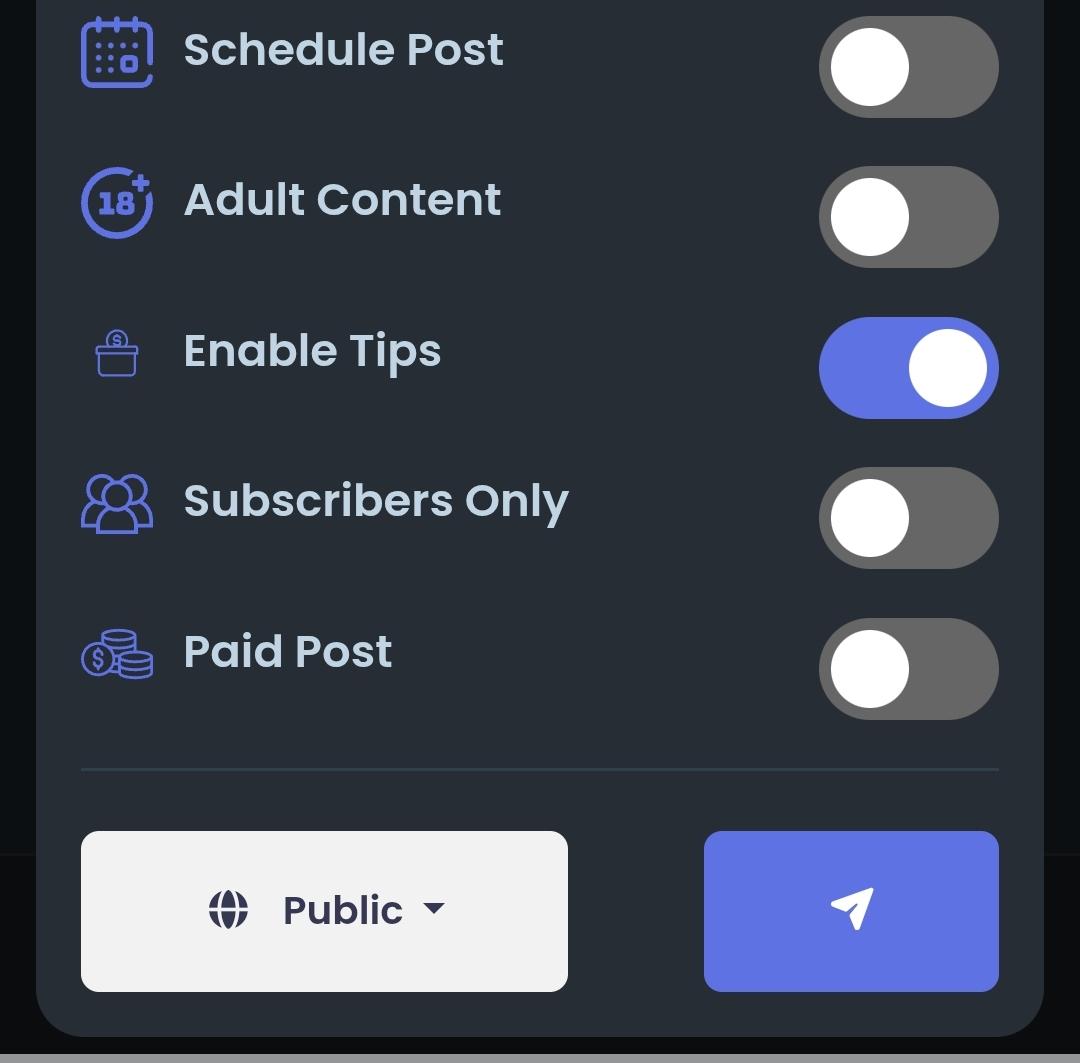
Task: Toggle Paid Post on
Action: (x=908, y=669)
